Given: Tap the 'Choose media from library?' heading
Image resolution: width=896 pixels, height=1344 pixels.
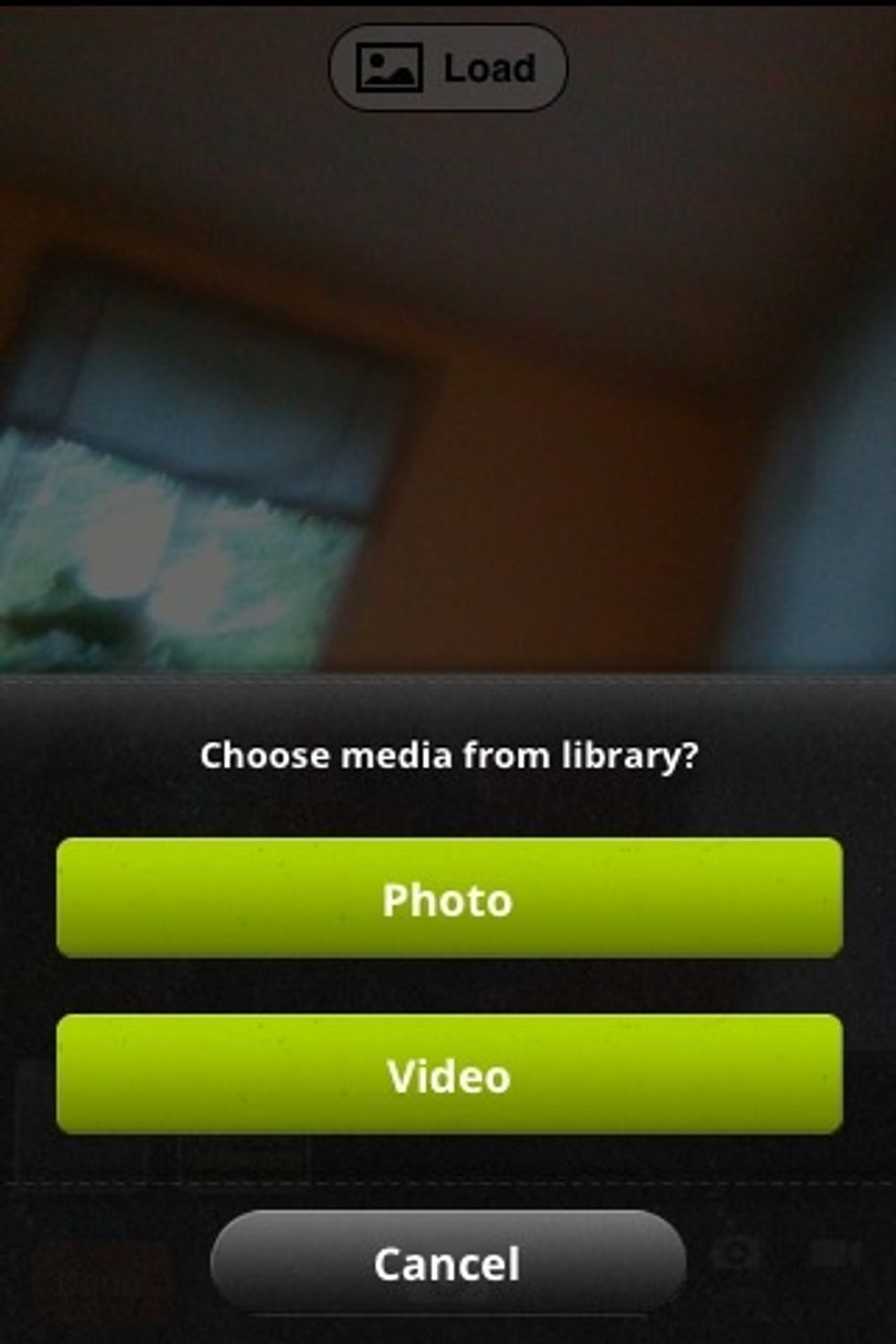Looking at the screenshot, I should point(448,755).
